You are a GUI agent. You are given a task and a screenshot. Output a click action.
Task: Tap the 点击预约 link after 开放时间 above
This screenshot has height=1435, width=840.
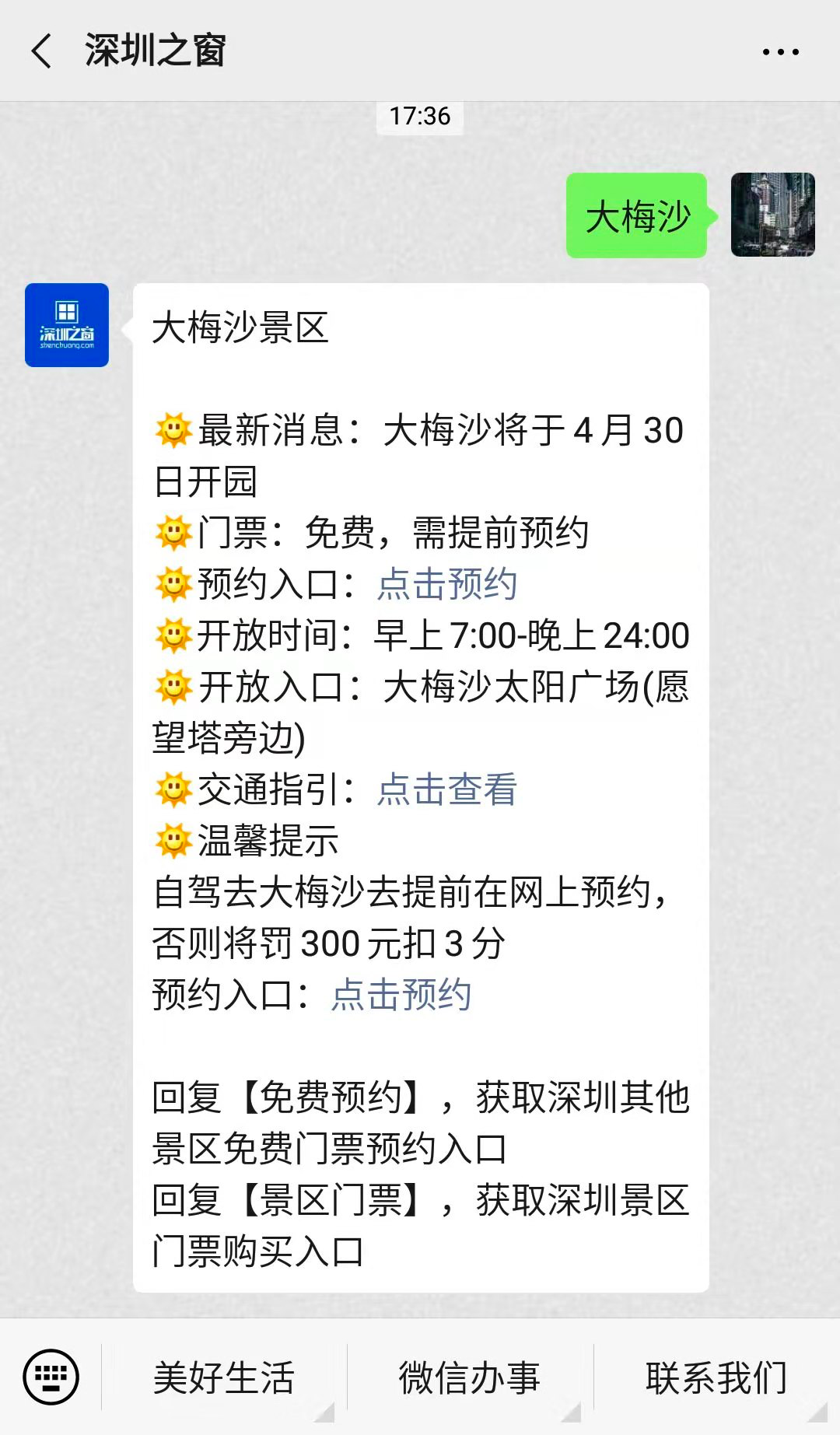pos(447,584)
